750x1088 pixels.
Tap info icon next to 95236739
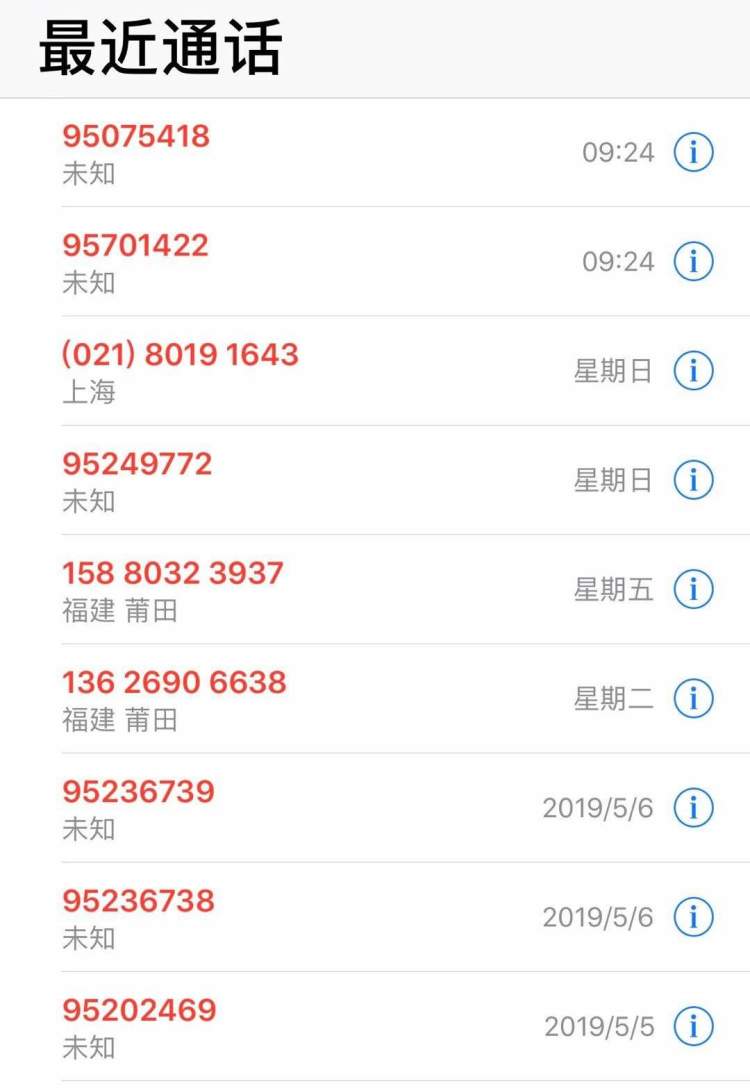pos(693,808)
